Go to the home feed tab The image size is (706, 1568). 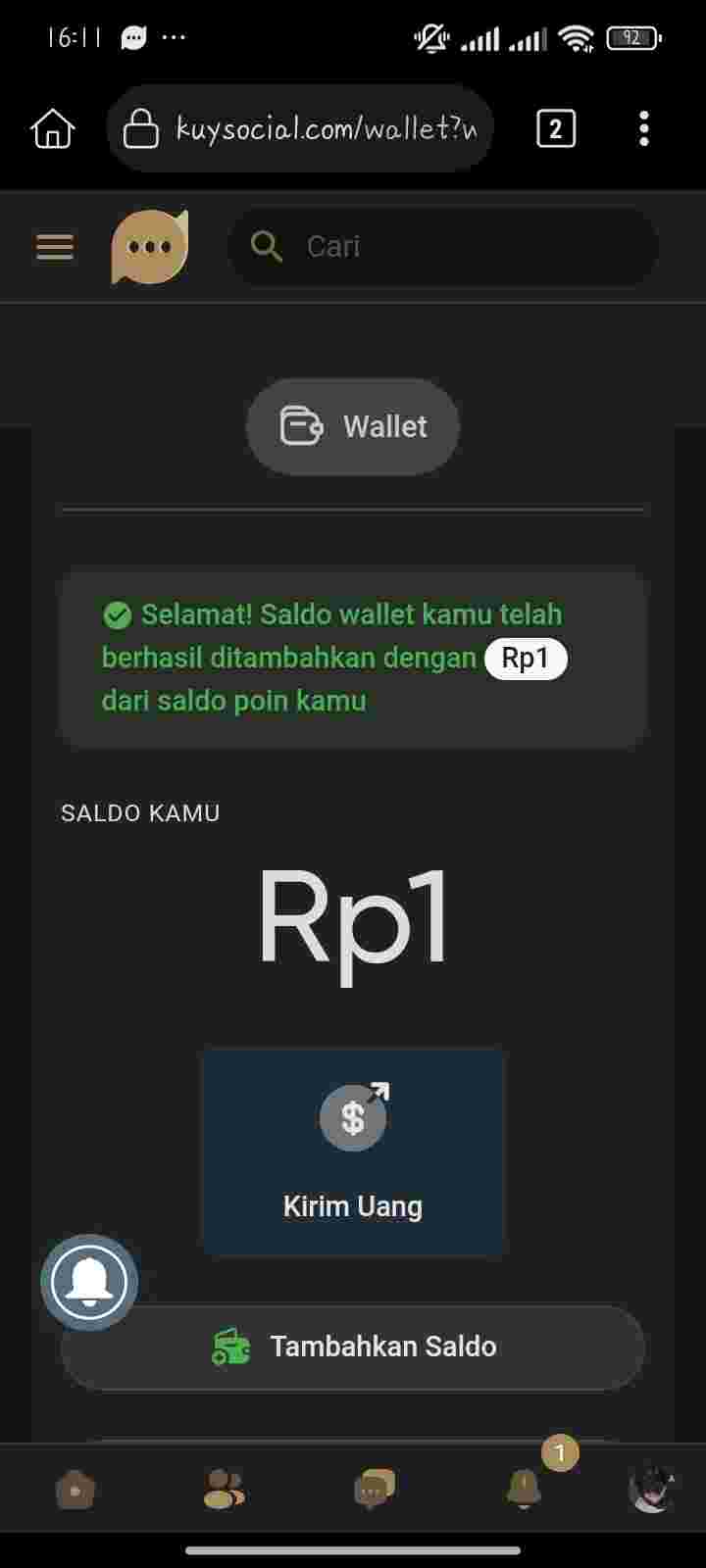[76, 1491]
